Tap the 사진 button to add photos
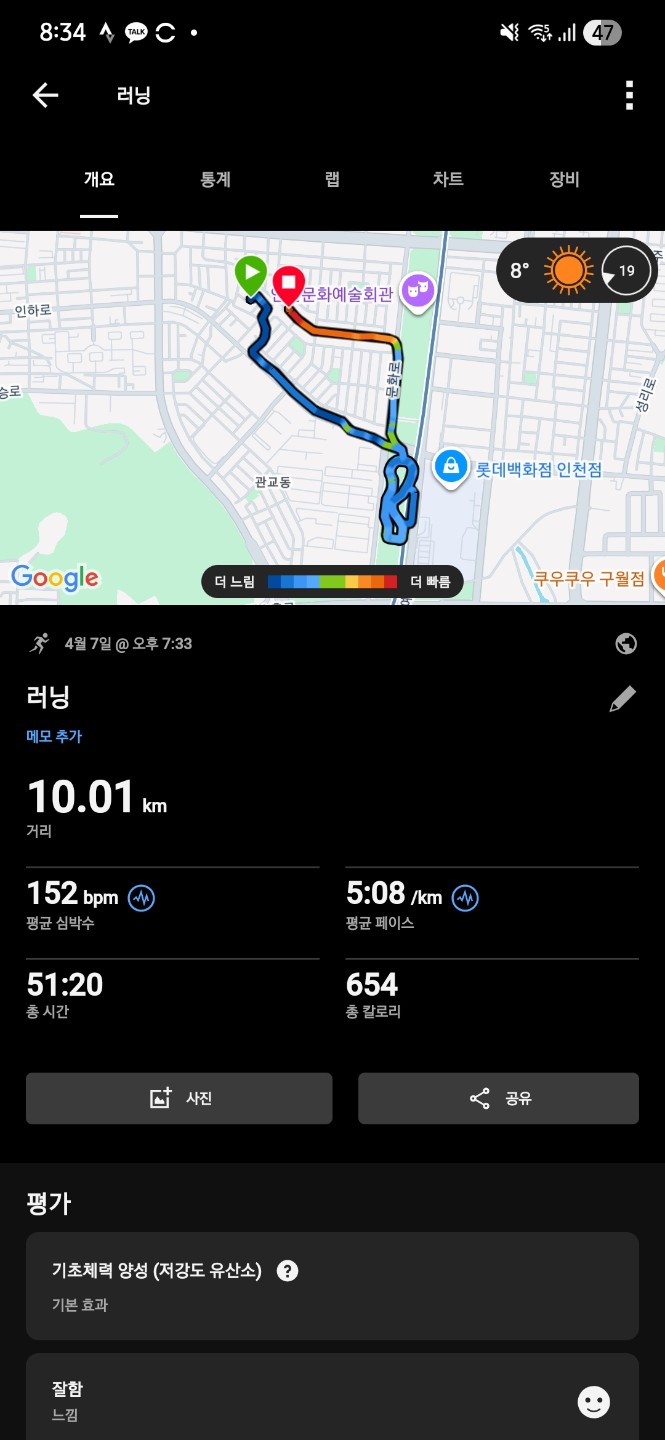The width and height of the screenshot is (665, 1440). coord(179,1098)
